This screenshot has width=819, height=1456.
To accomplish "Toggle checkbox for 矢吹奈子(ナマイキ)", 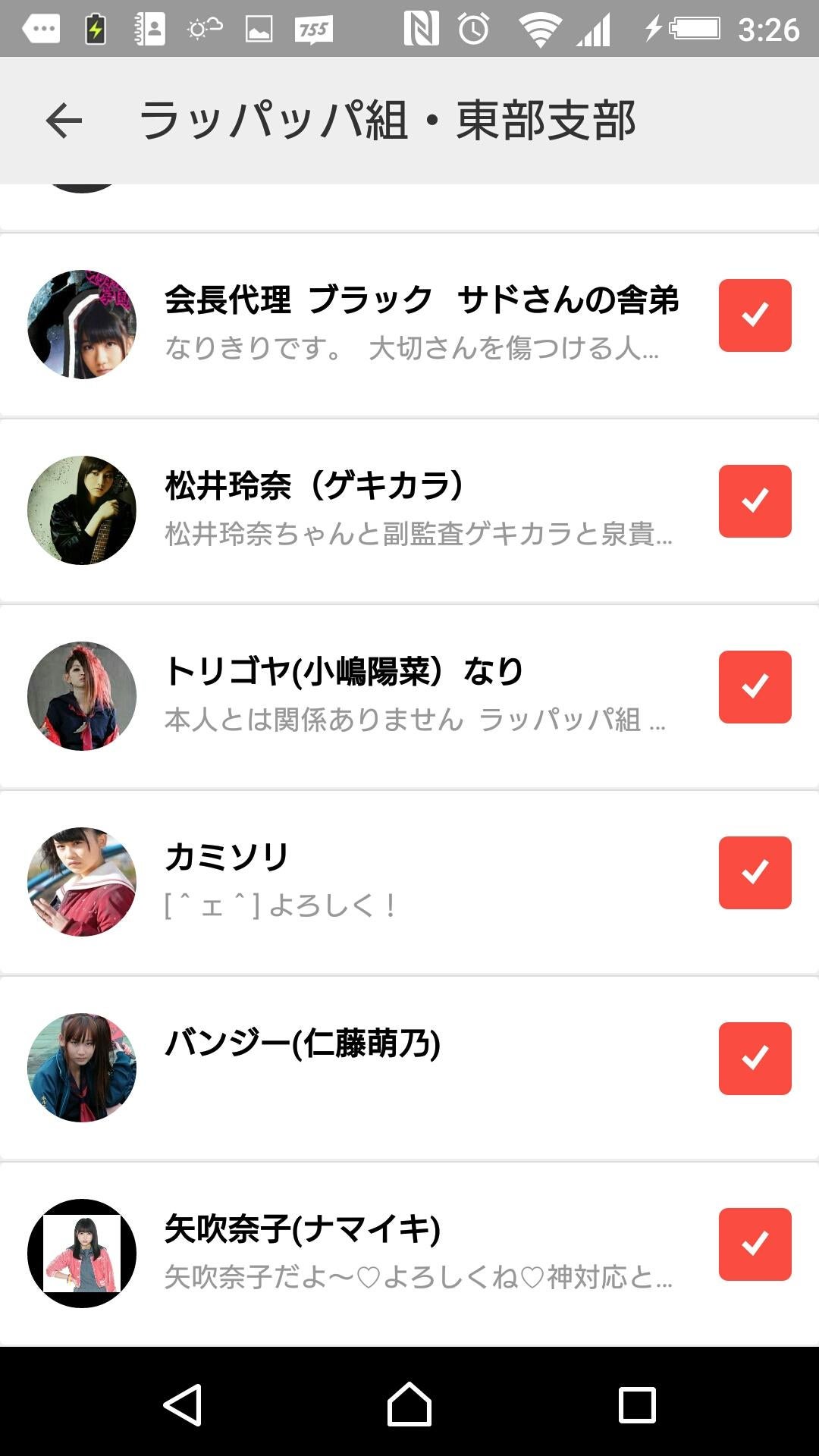I will tap(755, 1244).
